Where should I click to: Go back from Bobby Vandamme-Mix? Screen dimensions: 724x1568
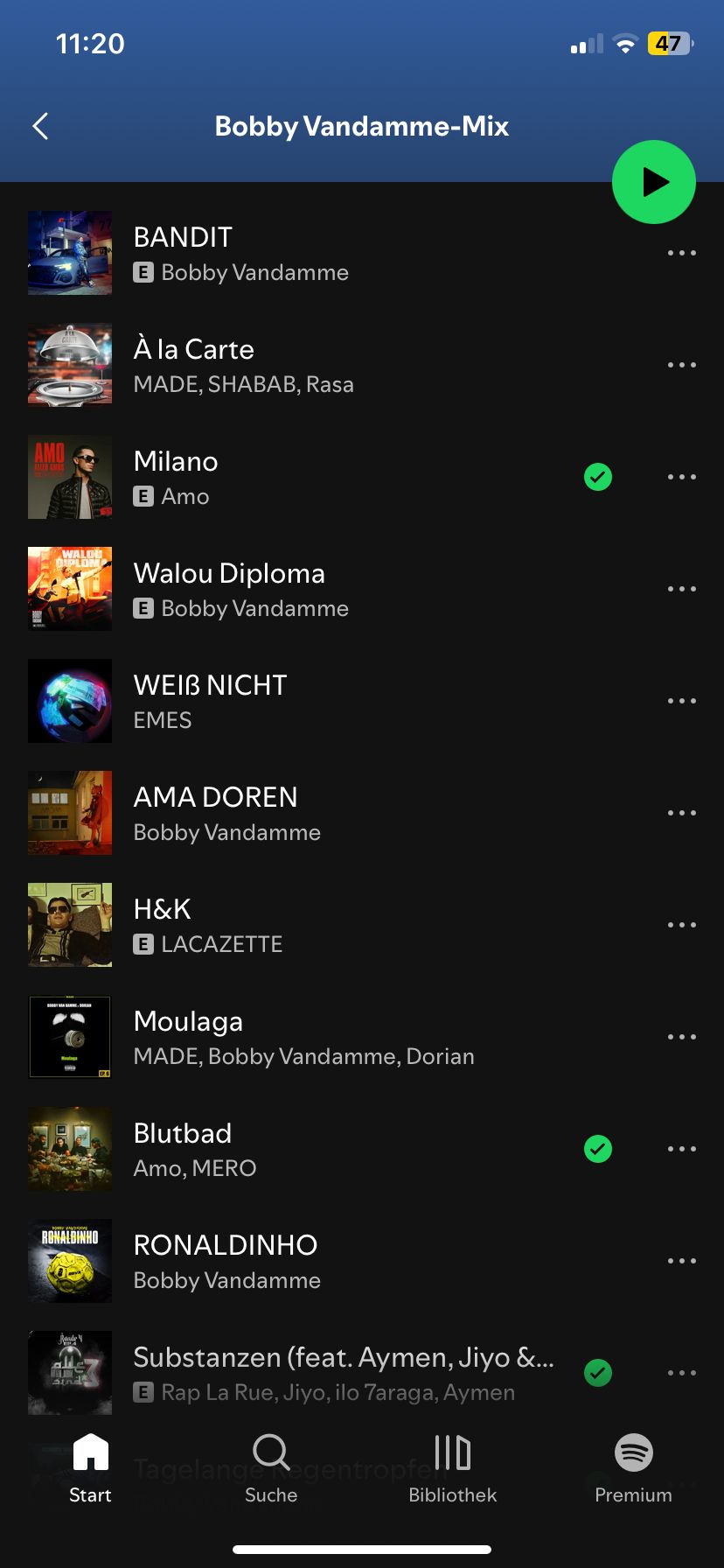point(40,126)
